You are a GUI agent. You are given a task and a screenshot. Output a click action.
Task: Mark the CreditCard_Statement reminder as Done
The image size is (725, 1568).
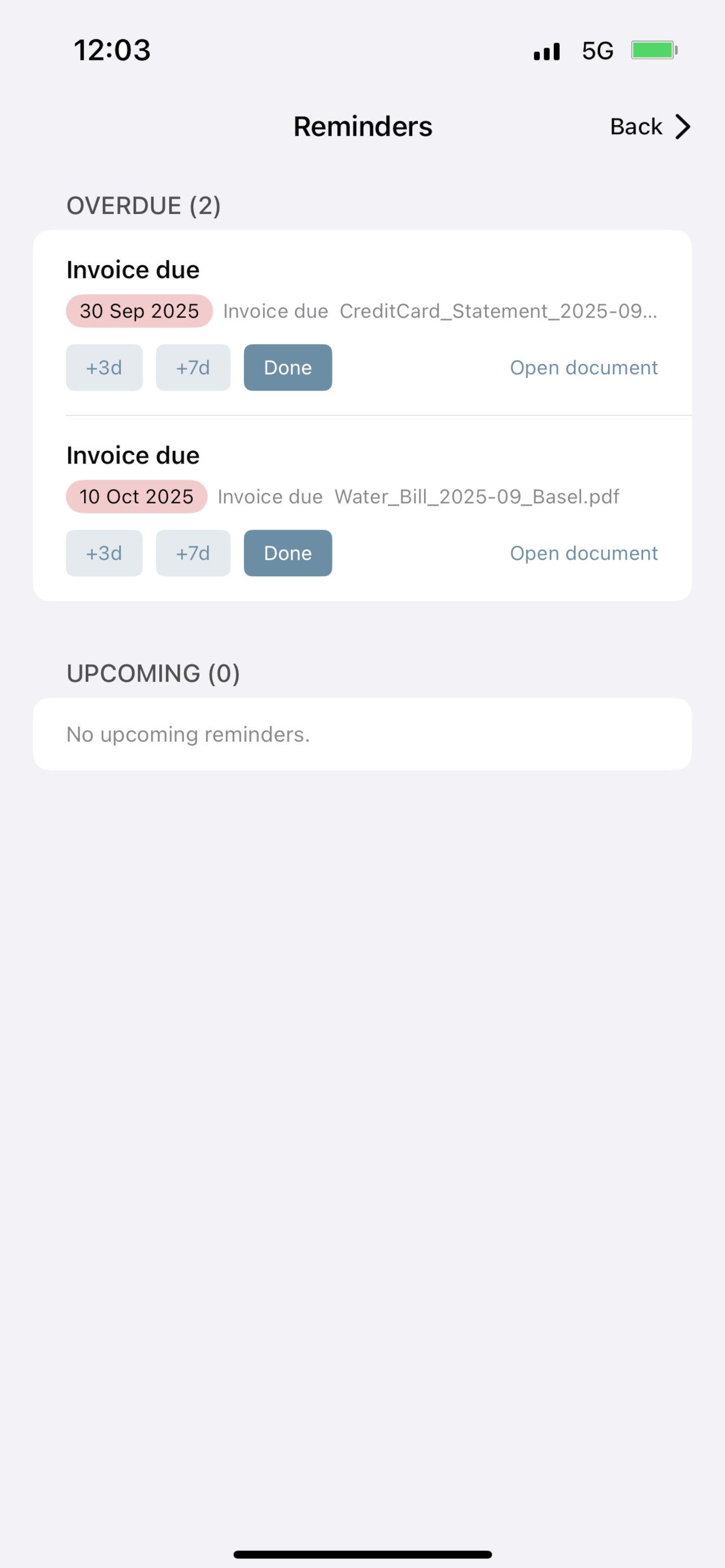(x=287, y=367)
